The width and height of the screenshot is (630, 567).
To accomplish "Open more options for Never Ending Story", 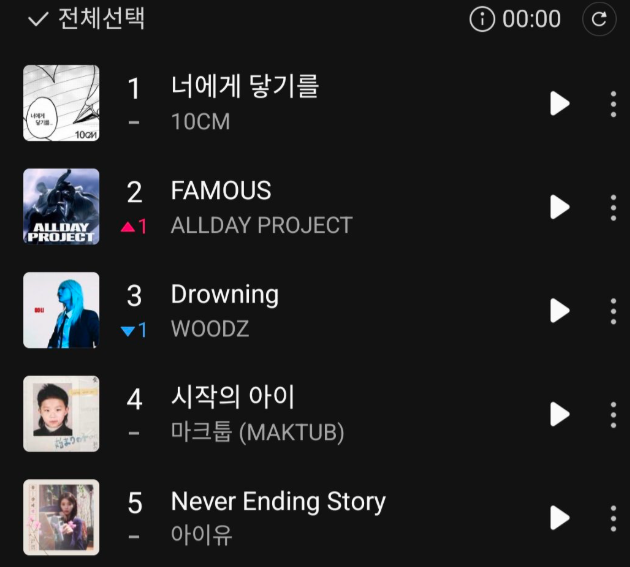I will pyautogui.click(x=612, y=518).
